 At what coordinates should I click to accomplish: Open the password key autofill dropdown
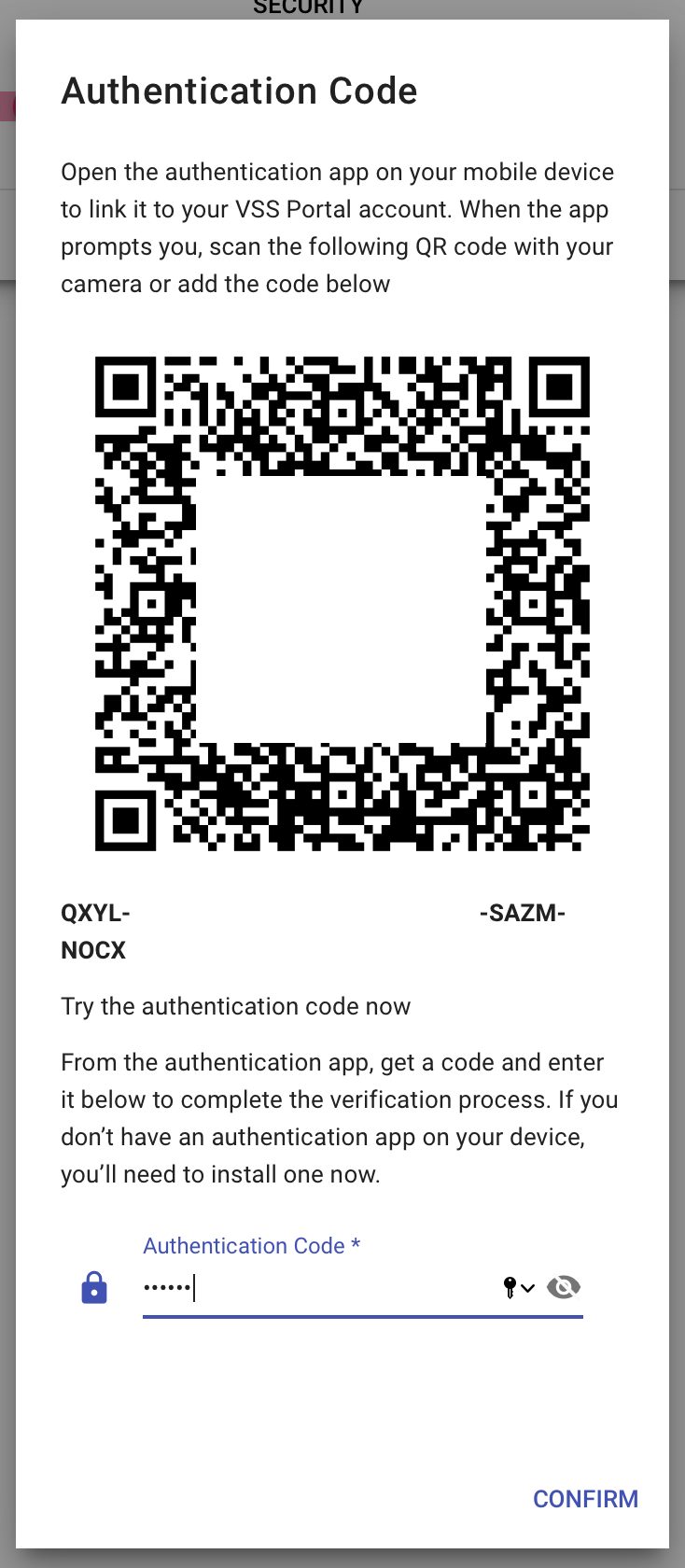point(518,1288)
